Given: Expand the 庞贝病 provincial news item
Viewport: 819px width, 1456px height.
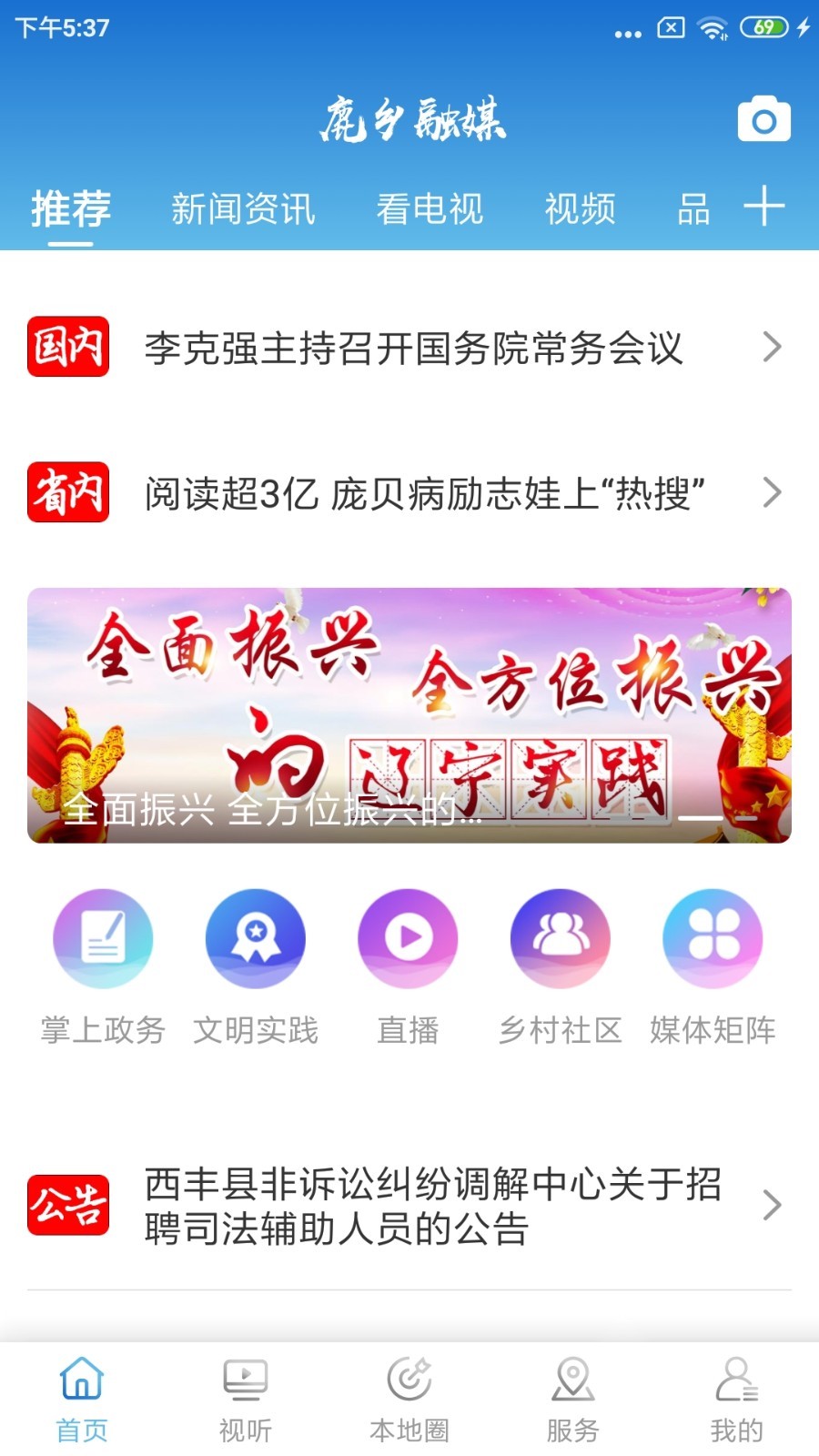Looking at the screenshot, I should click(x=428, y=492).
